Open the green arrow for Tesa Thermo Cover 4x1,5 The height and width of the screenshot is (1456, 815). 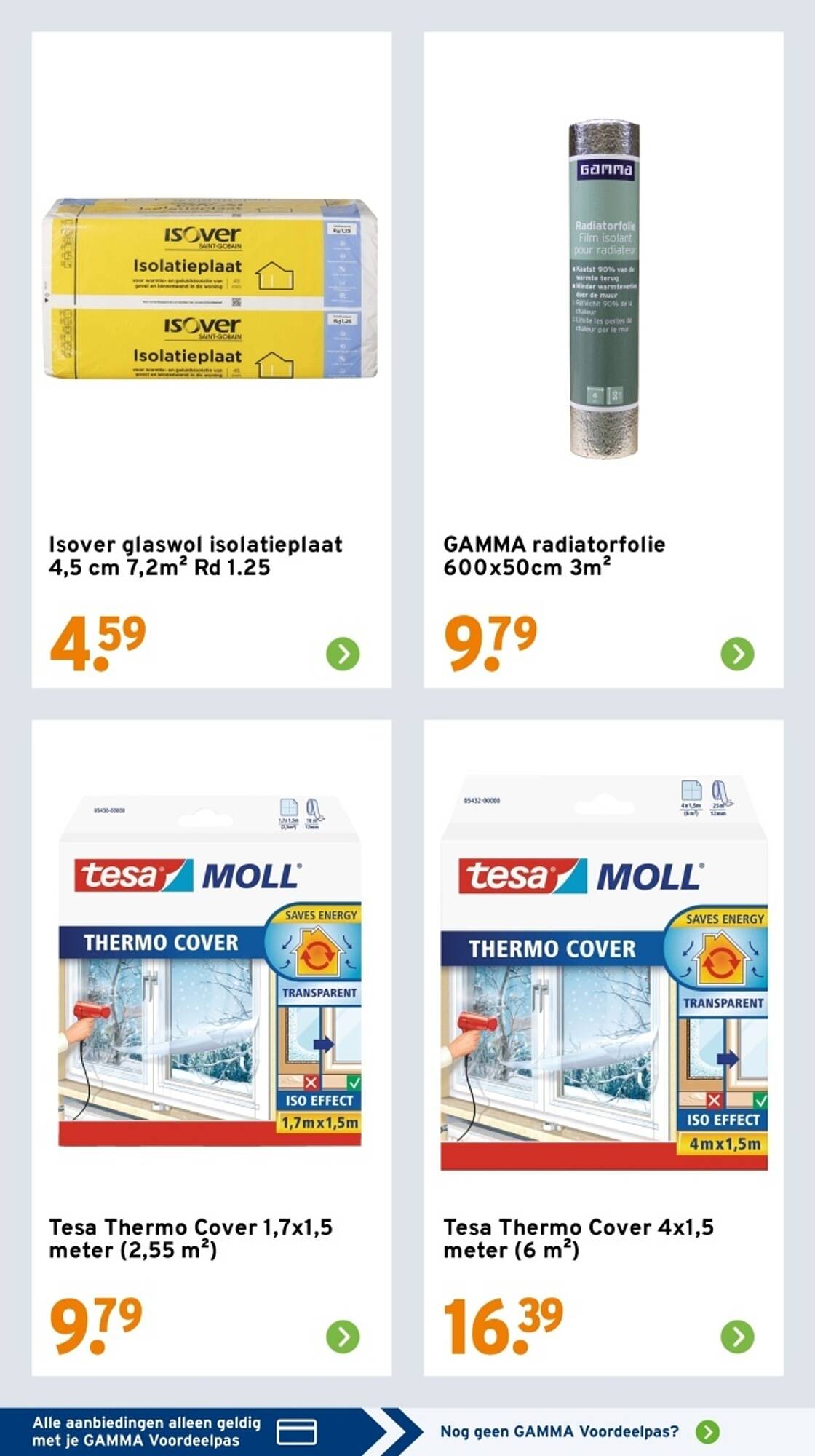(737, 1337)
